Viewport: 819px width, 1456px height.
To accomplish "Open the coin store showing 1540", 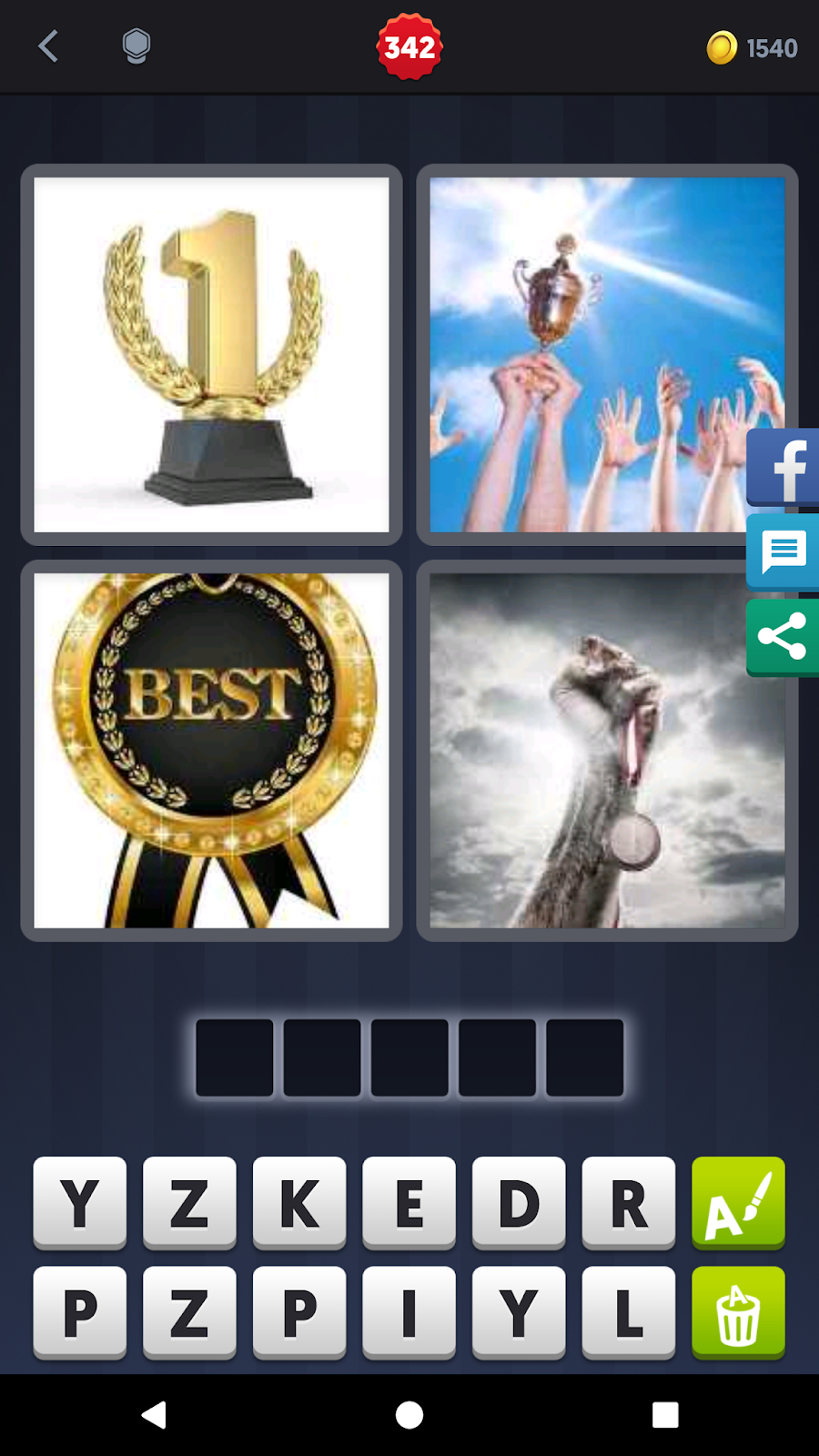I will (x=753, y=47).
